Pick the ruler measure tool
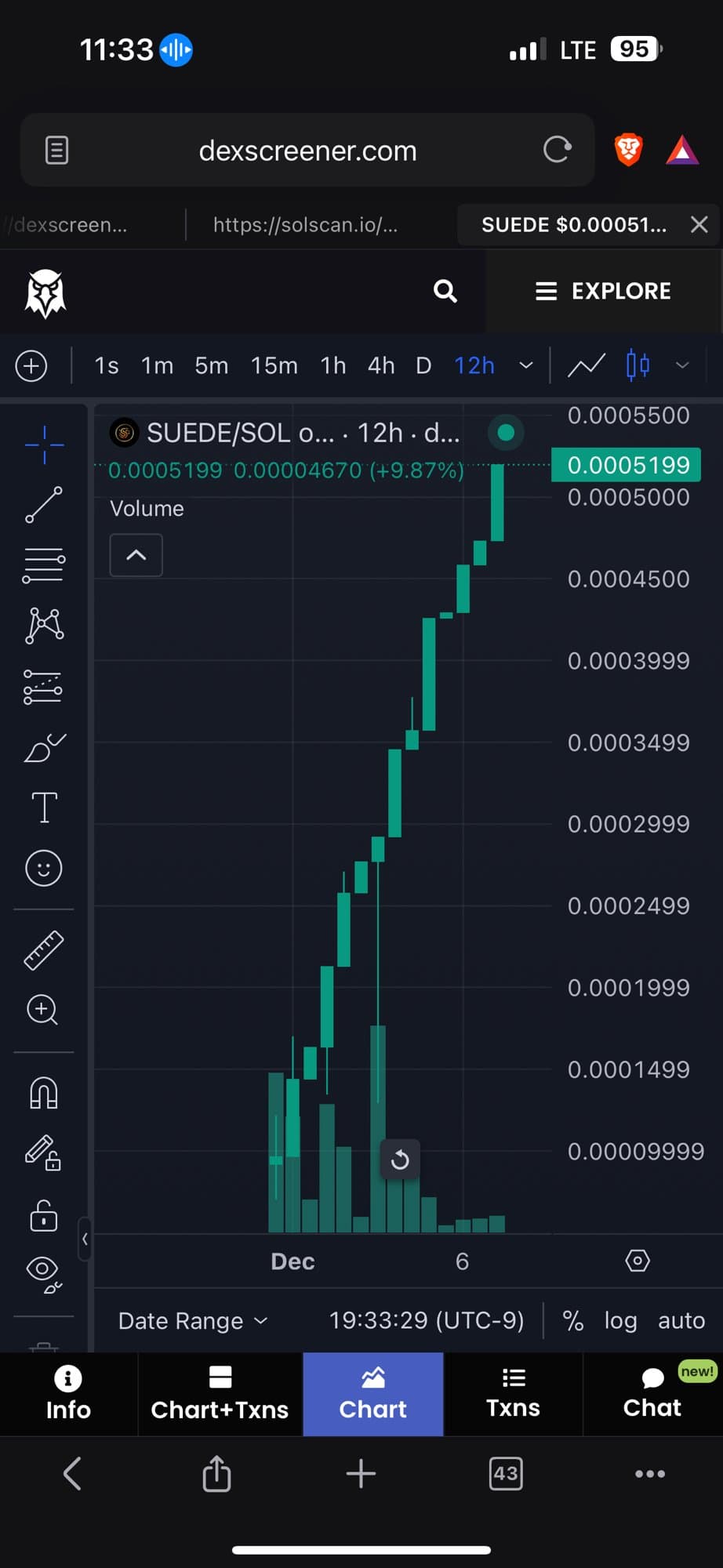Viewport: 723px width, 1568px height. 44,950
